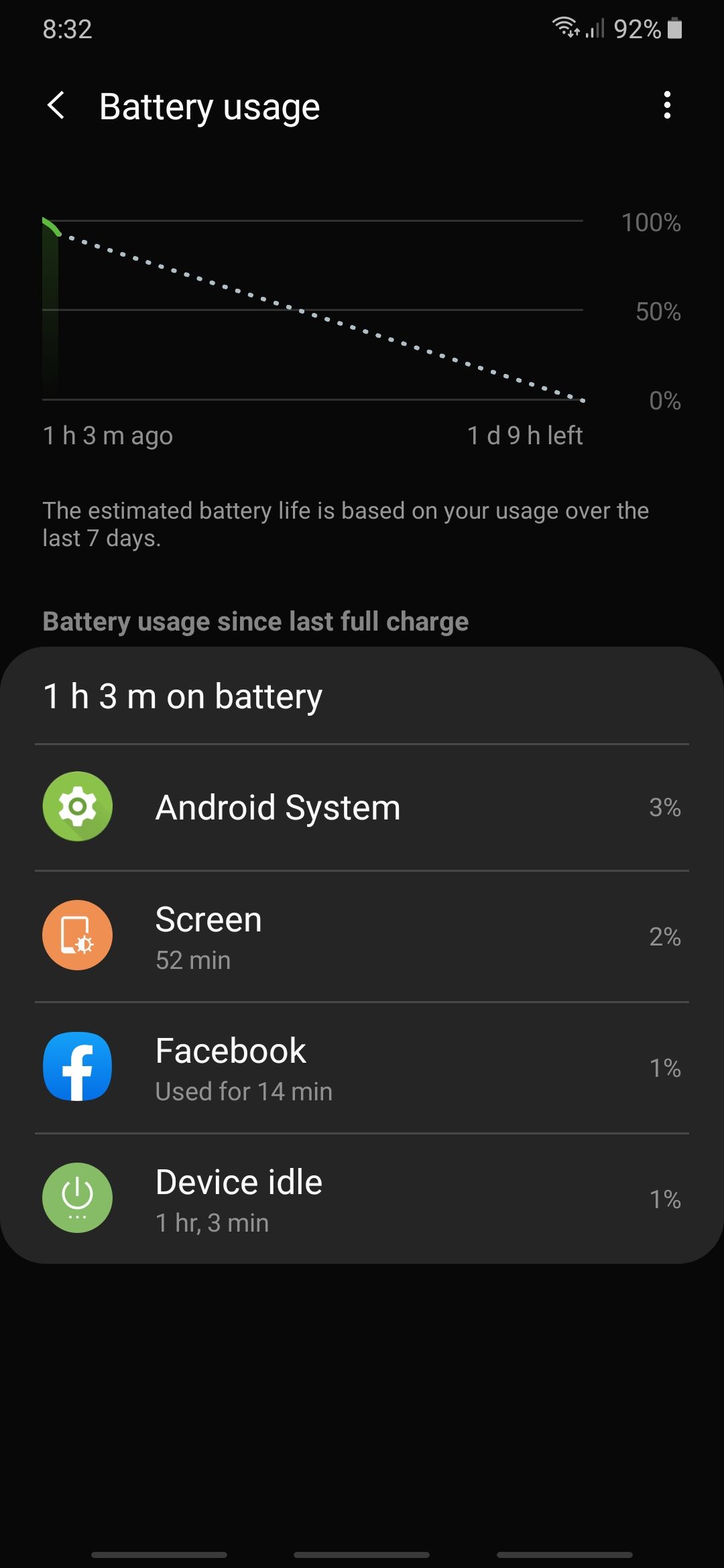Expand the 1 h 3 m on battery section
Screen dimensions: 724x1568
pyautogui.click(x=182, y=696)
